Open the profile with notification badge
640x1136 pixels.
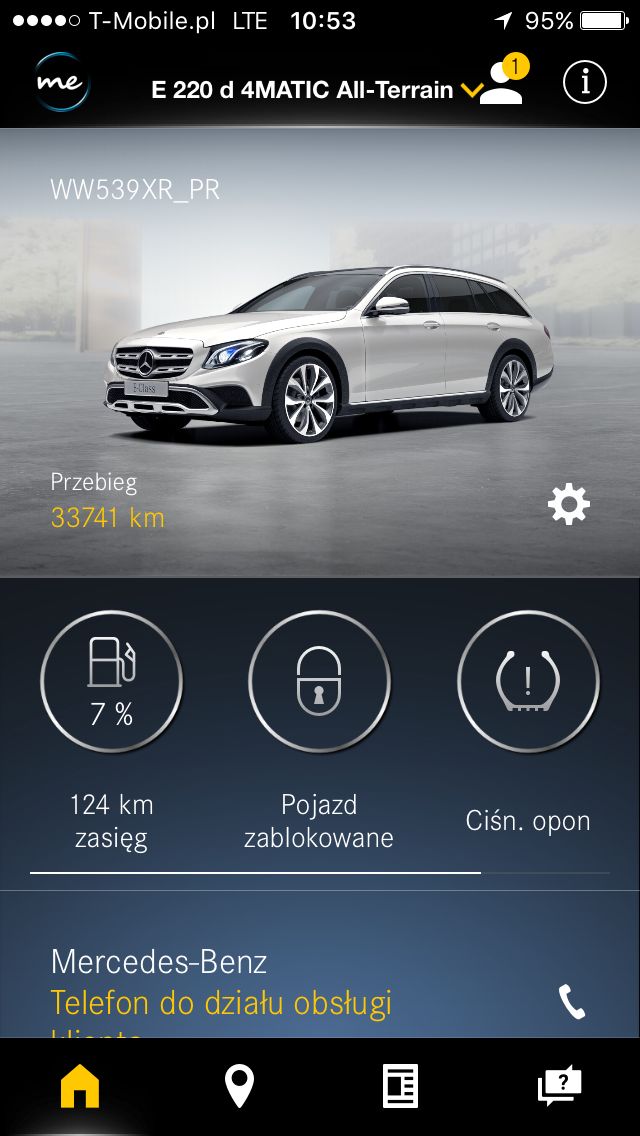coord(503,84)
